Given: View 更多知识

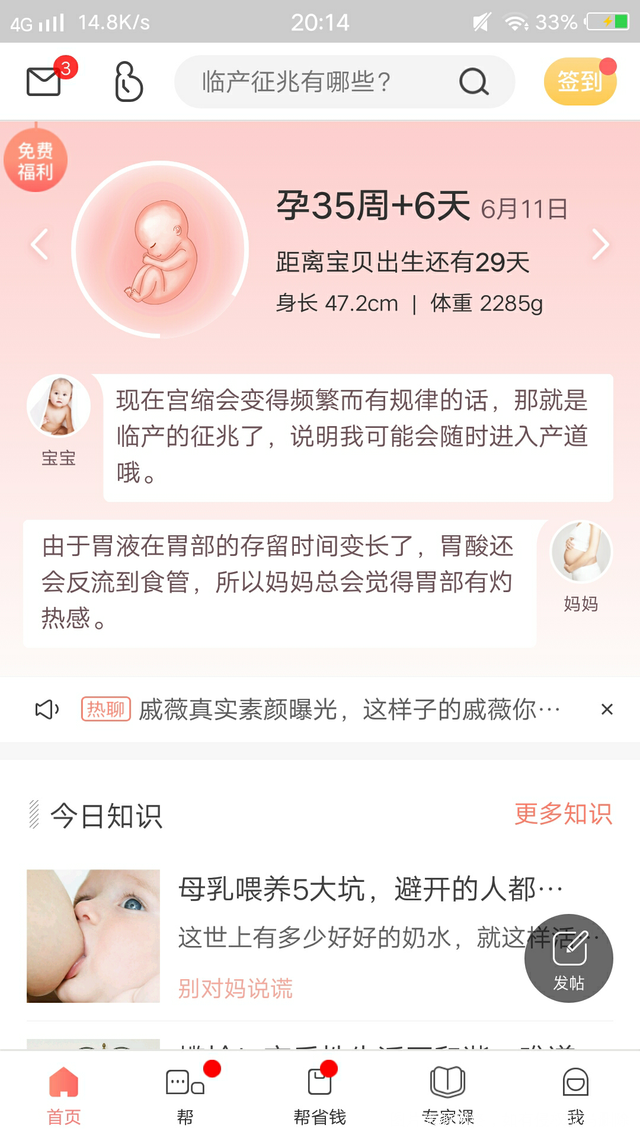Looking at the screenshot, I should [563, 814].
